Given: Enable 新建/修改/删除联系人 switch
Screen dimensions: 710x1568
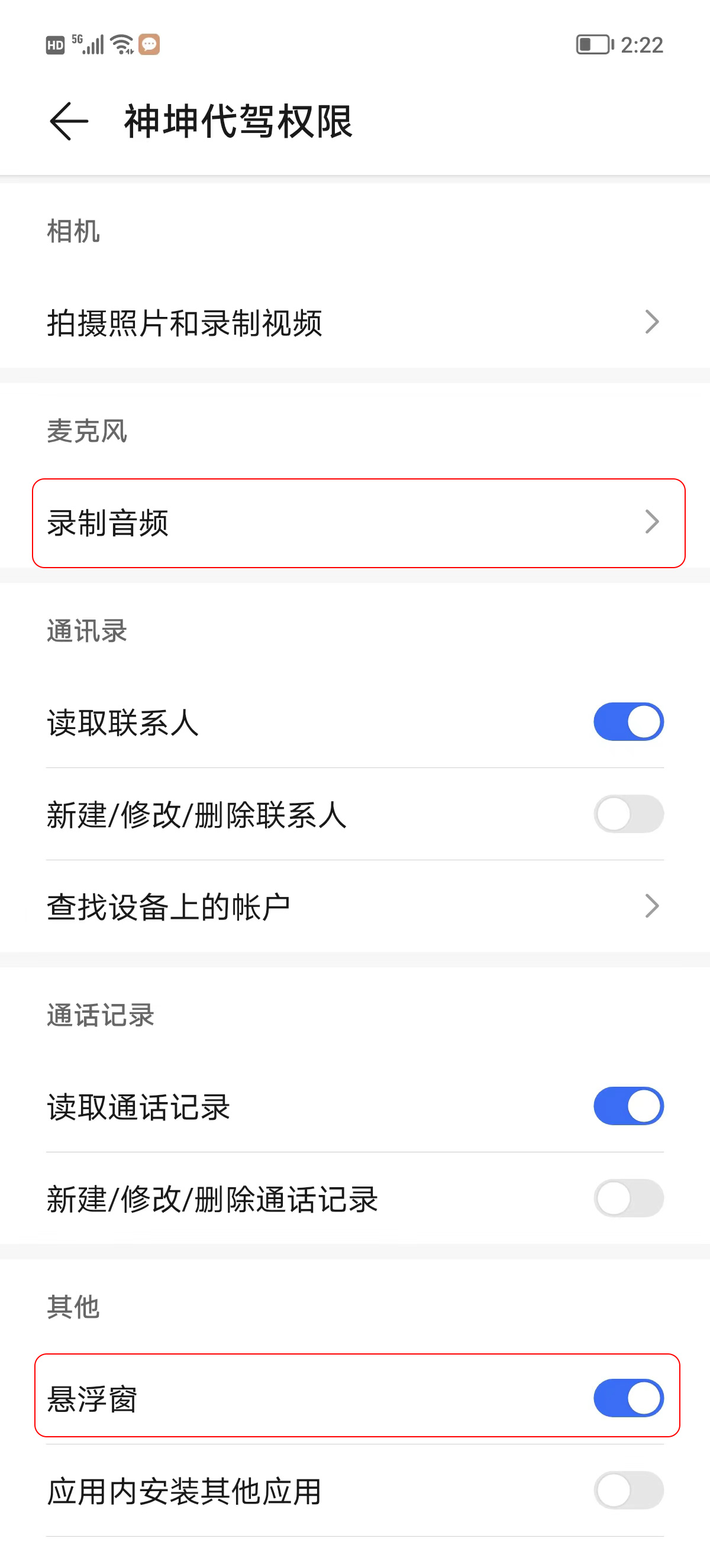Looking at the screenshot, I should click(x=628, y=814).
